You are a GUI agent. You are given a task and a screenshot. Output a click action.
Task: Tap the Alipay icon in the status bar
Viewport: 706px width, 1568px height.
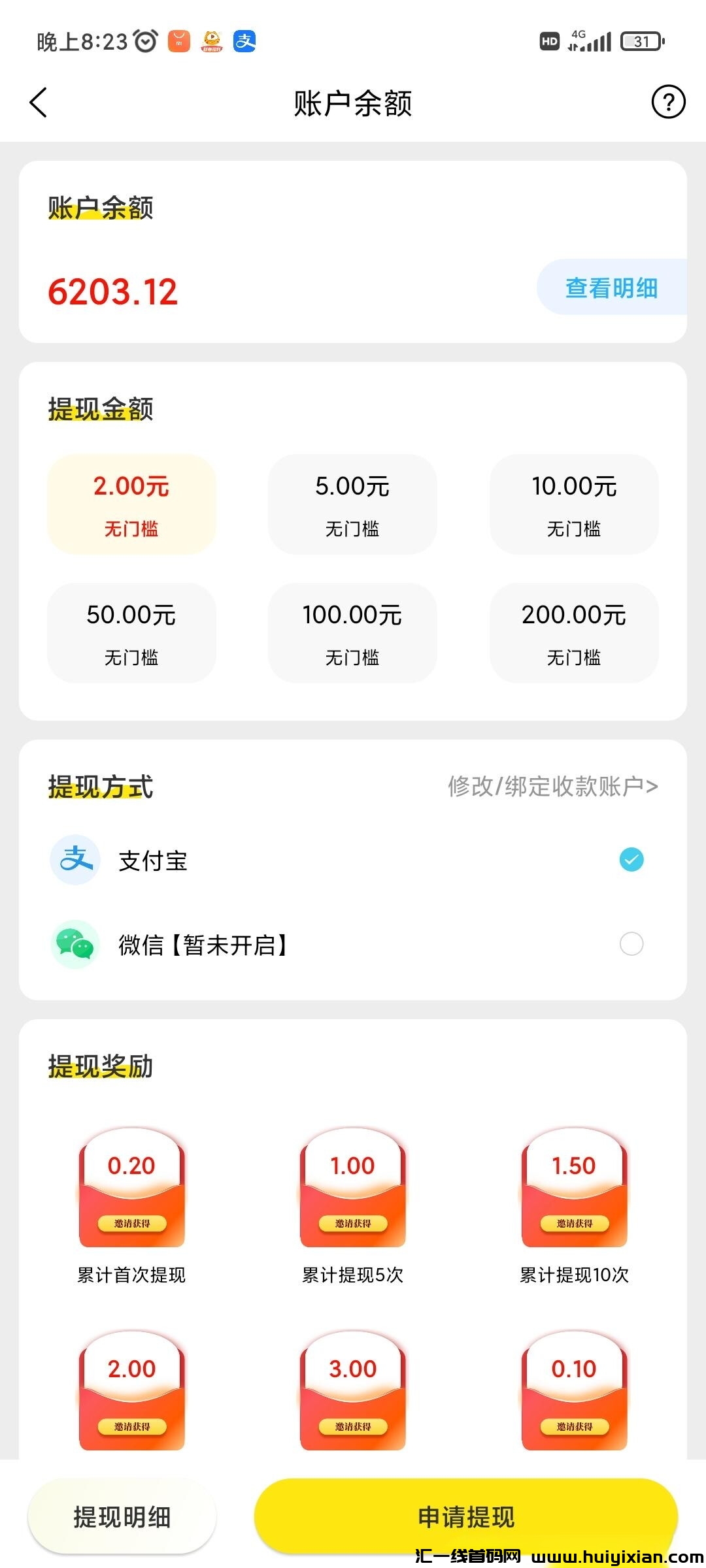click(x=244, y=41)
